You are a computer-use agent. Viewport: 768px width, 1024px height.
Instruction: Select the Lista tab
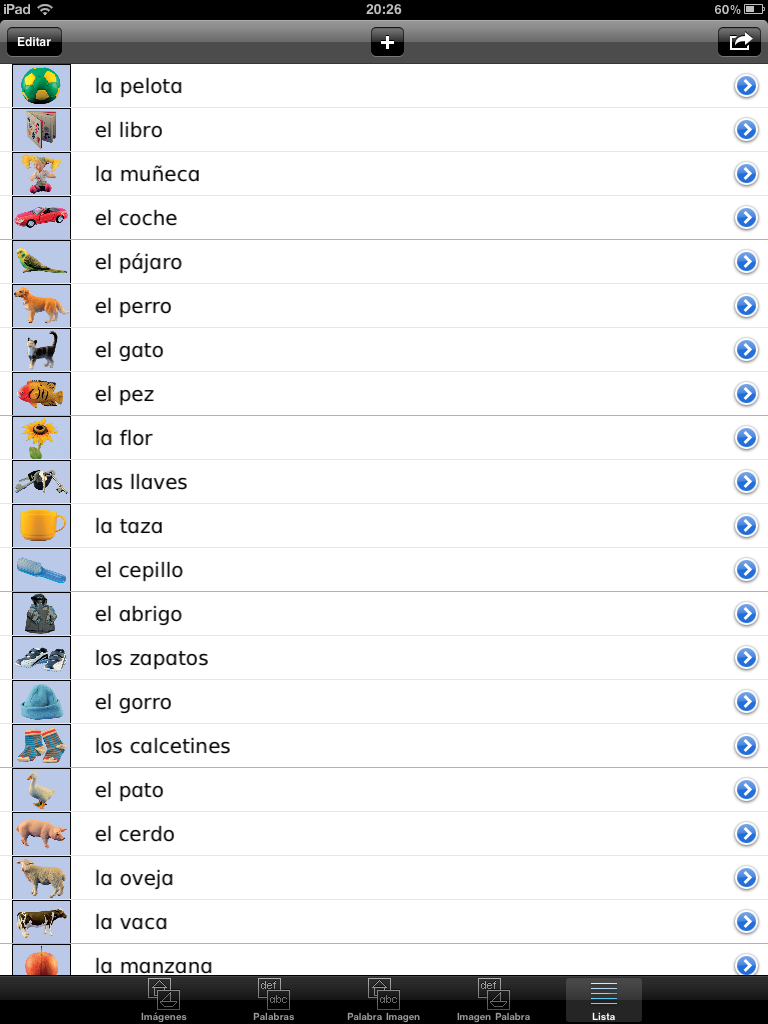[603, 999]
